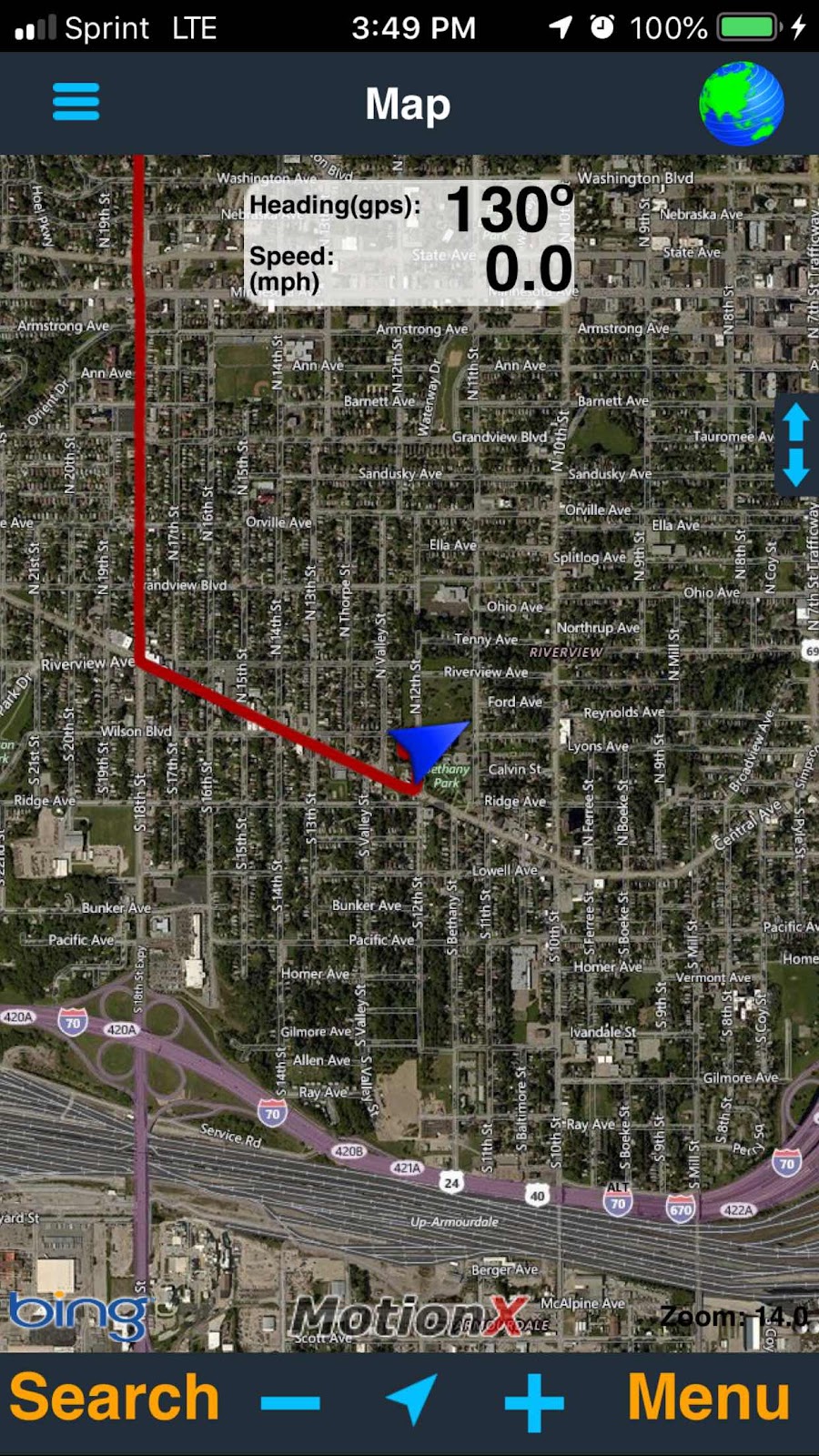Zoom out with the minus button
The image size is (819, 1456).
[290, 1402]
